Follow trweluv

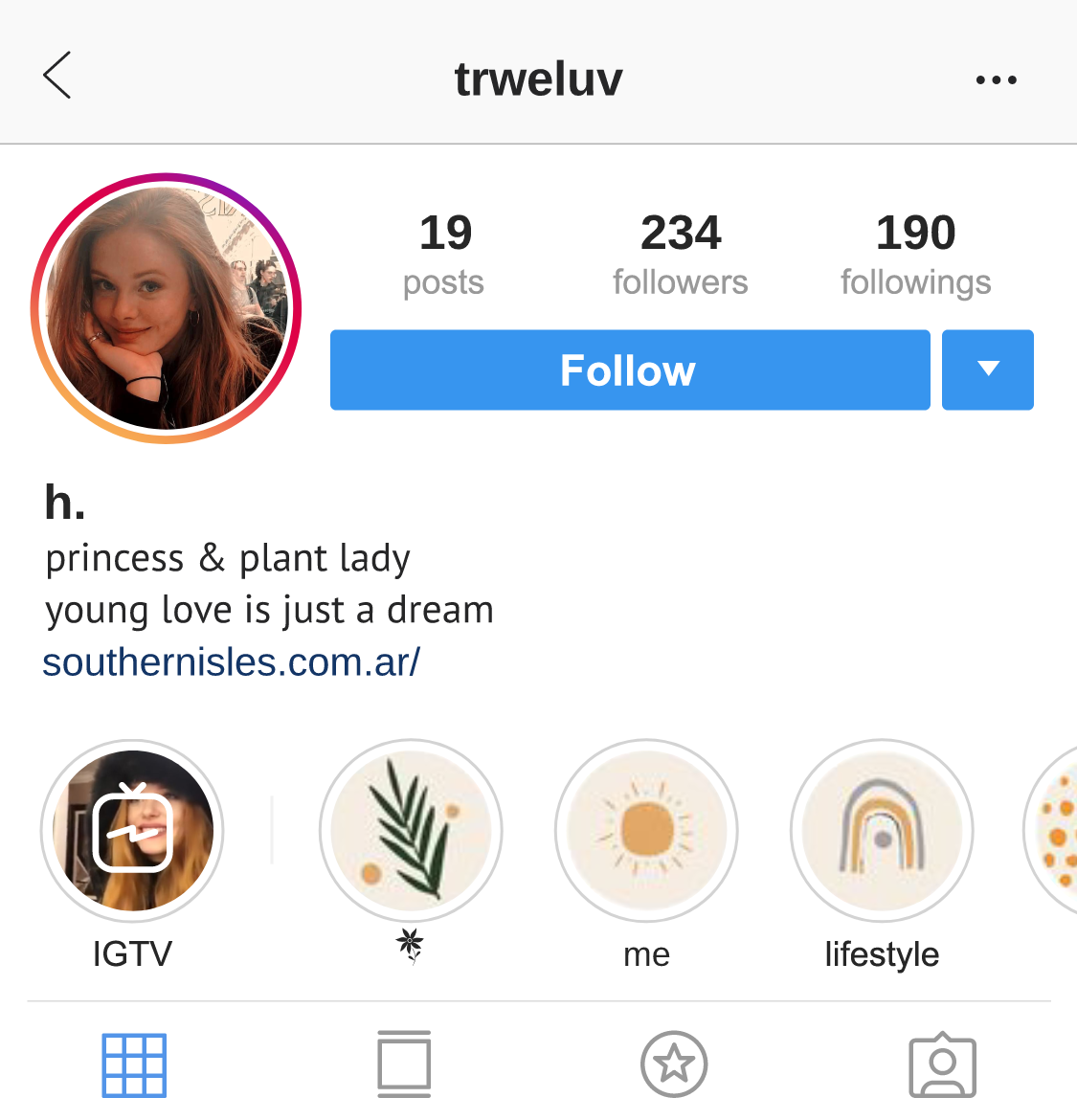[x=629, y=370]
